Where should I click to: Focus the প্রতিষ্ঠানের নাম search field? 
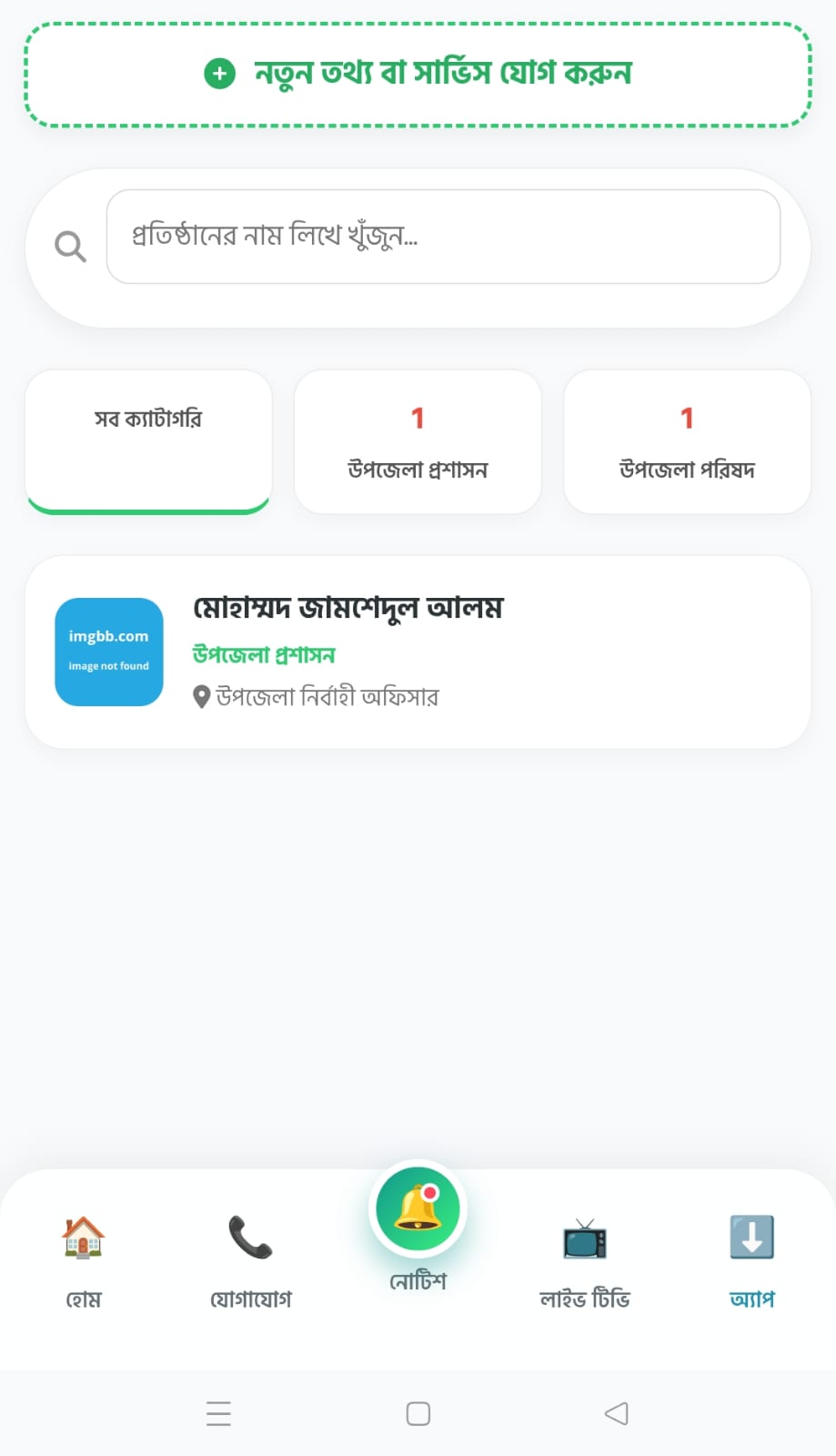tap(443, 237)
